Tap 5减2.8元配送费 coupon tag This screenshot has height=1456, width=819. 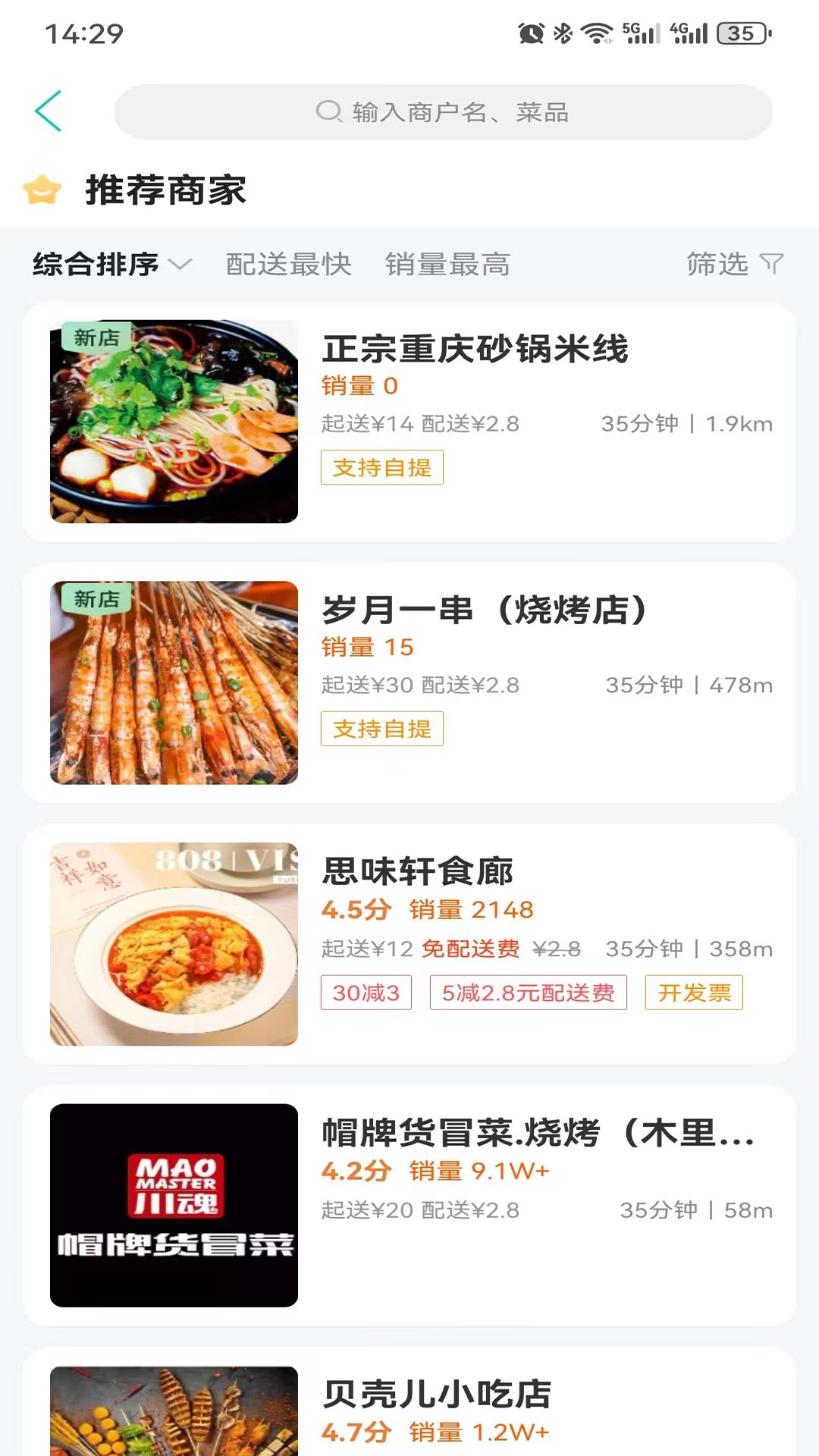click(529, 993)
